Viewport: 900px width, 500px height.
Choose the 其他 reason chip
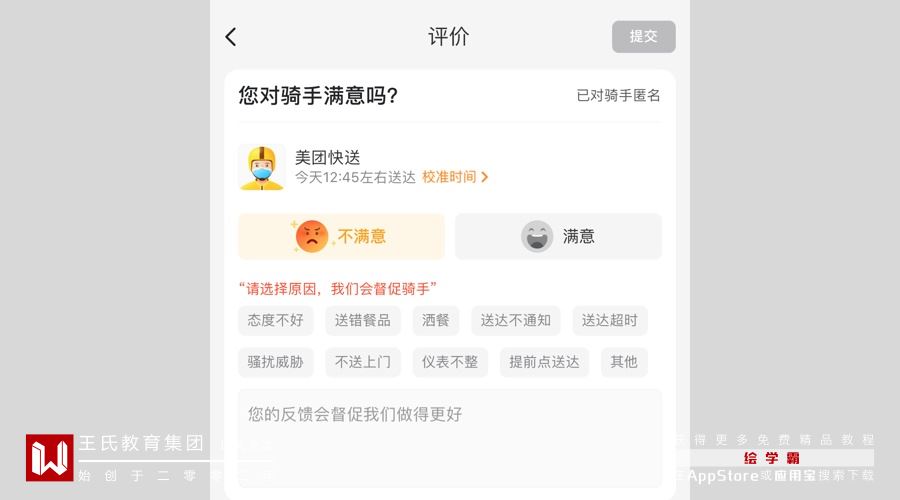624,362
